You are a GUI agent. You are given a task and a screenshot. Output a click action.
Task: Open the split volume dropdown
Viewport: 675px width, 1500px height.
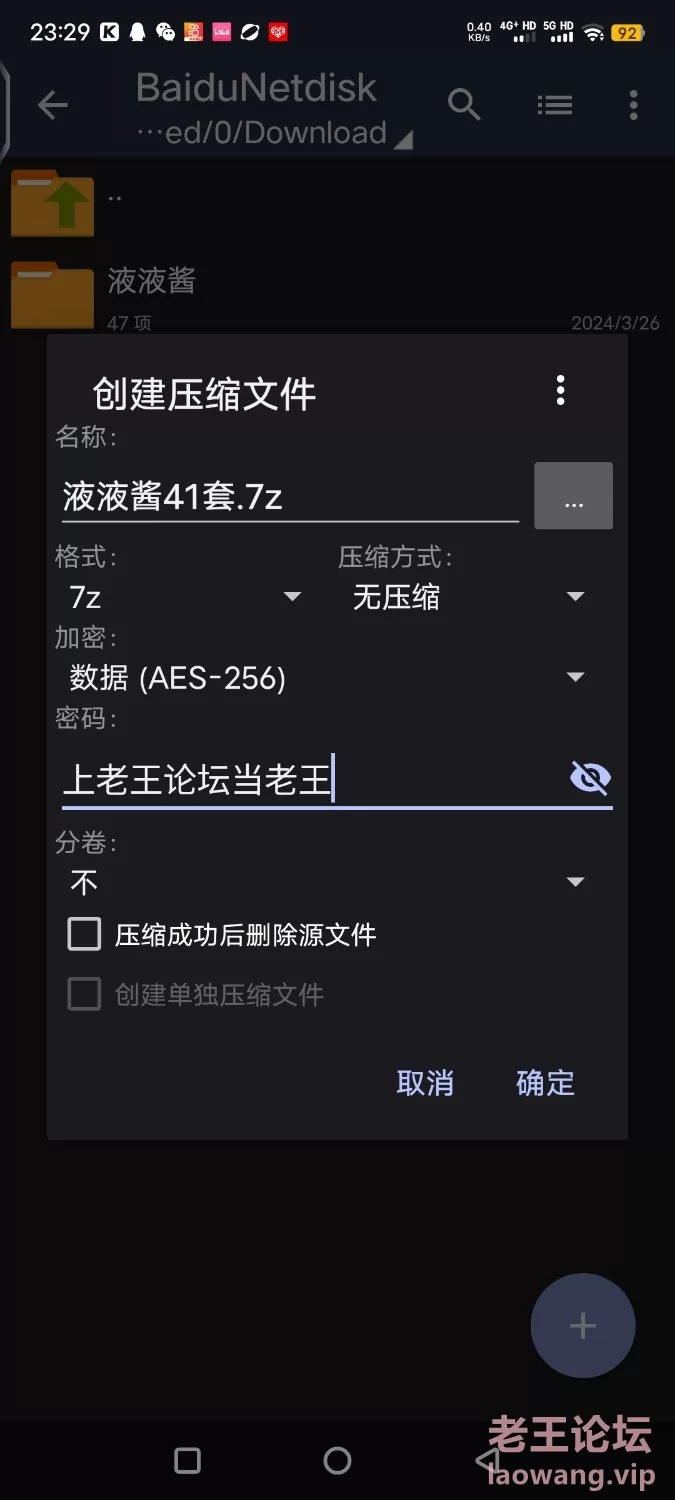(327, 882)
